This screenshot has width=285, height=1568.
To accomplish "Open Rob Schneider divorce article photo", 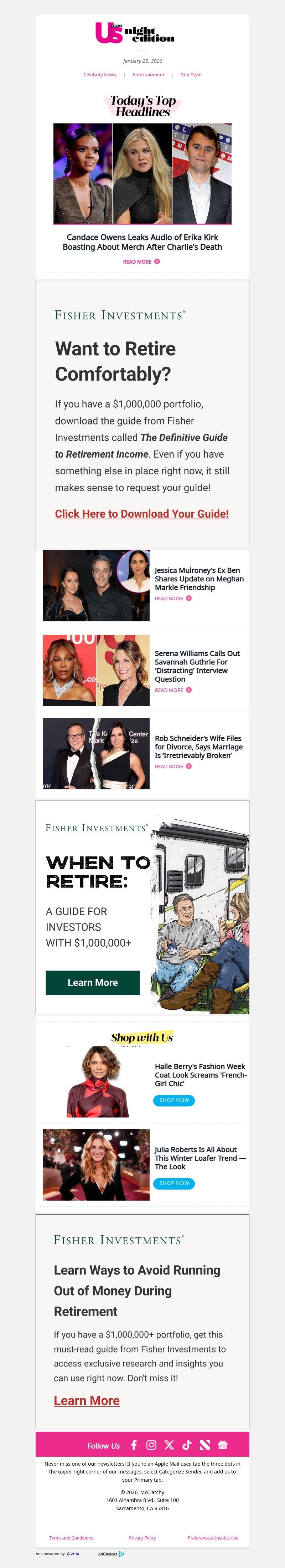I will pos(96,754).
